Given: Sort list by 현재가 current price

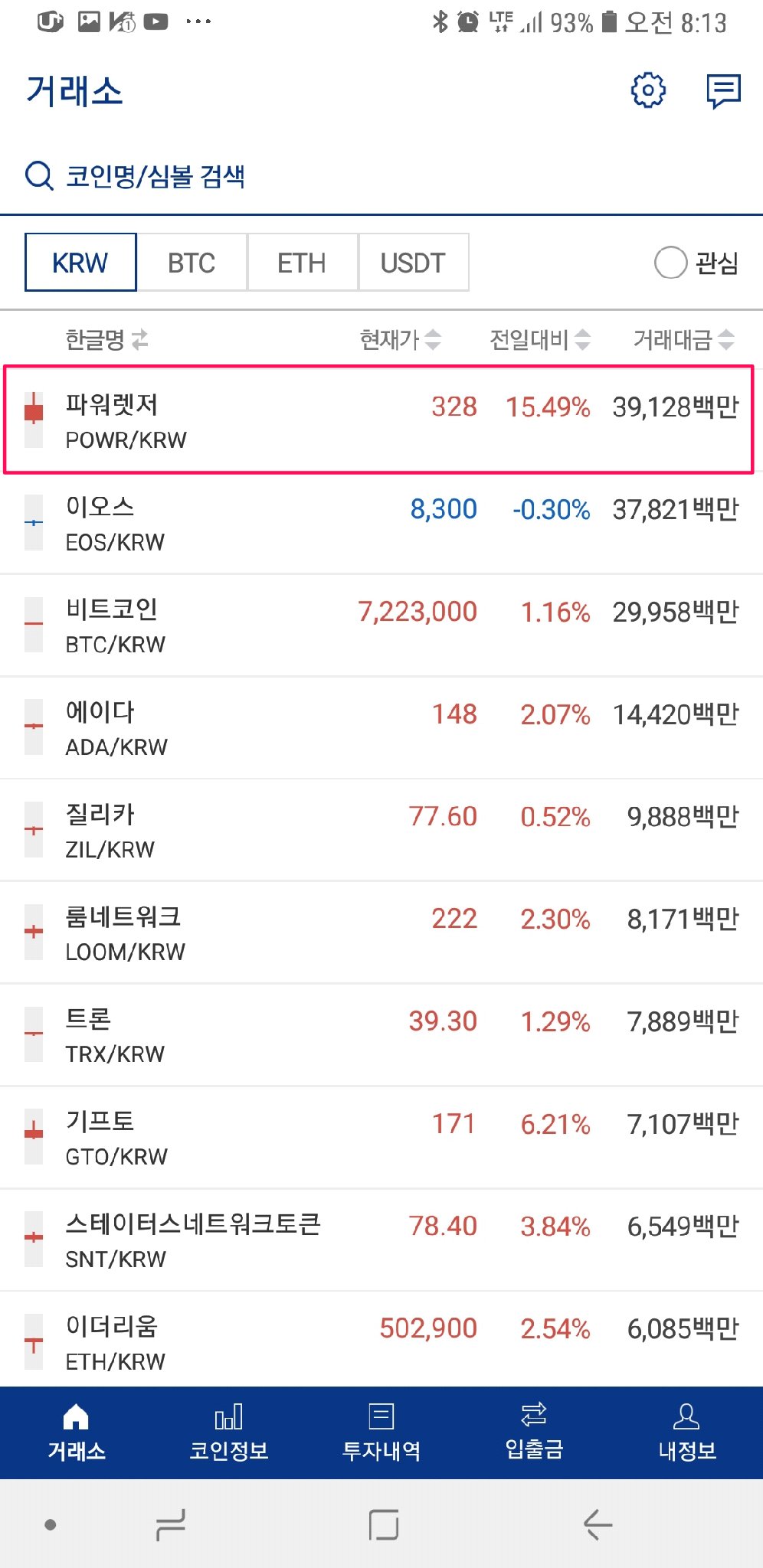Looking at the screenshot, I should pos(400,339).
